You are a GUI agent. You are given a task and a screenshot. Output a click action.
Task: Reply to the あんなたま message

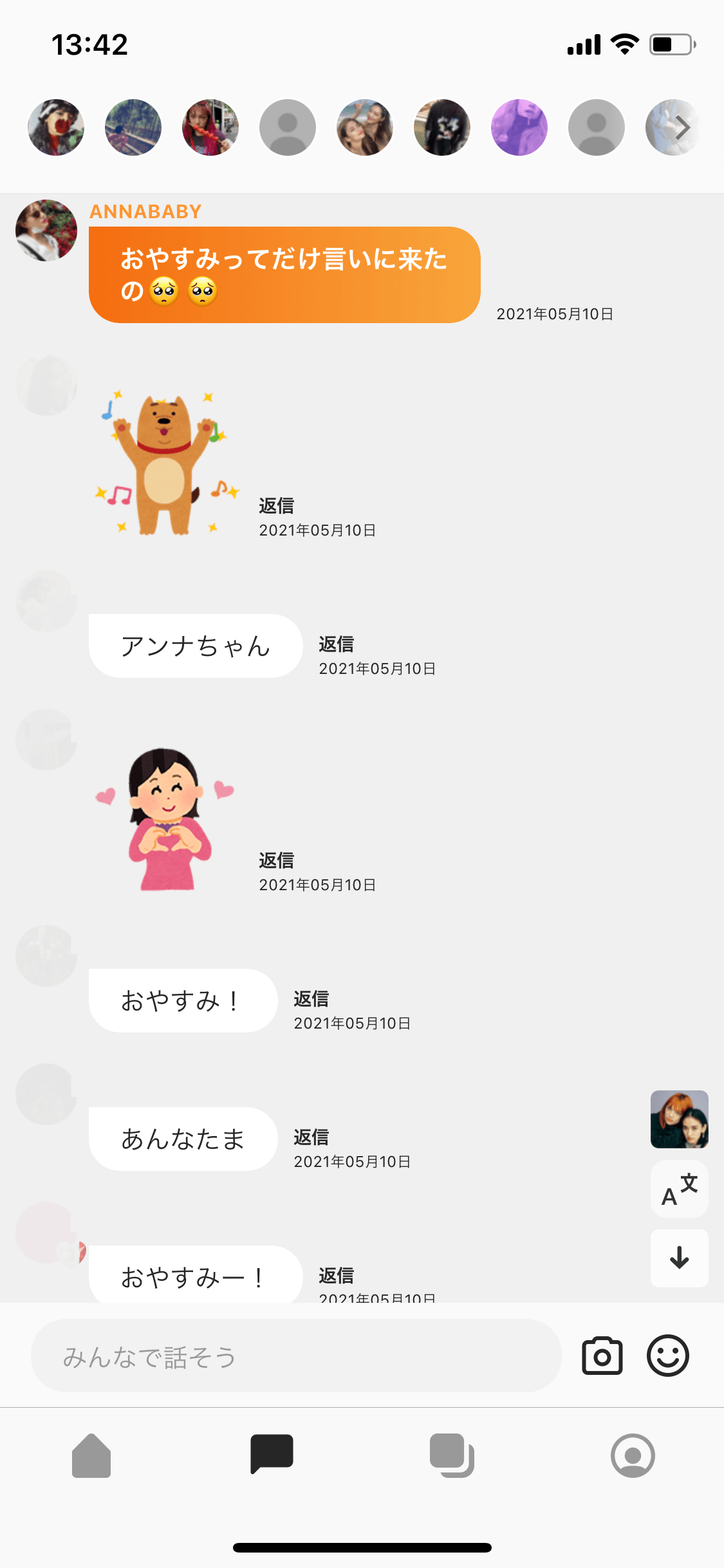click(x=311, y=1137)
